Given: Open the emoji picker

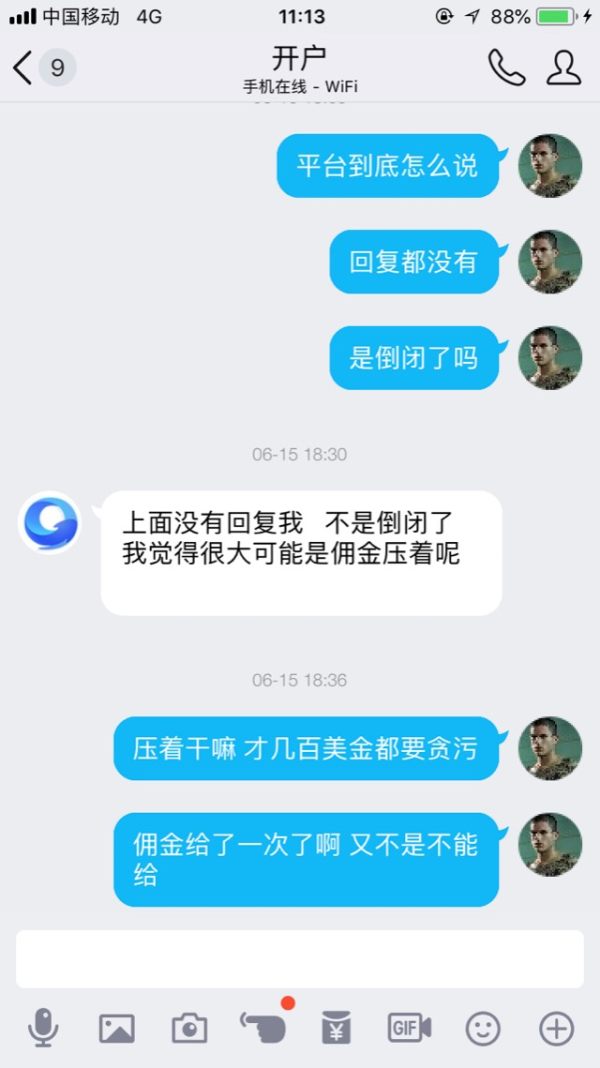Looking at the screenshot, I should click(x=483, y=1027).
